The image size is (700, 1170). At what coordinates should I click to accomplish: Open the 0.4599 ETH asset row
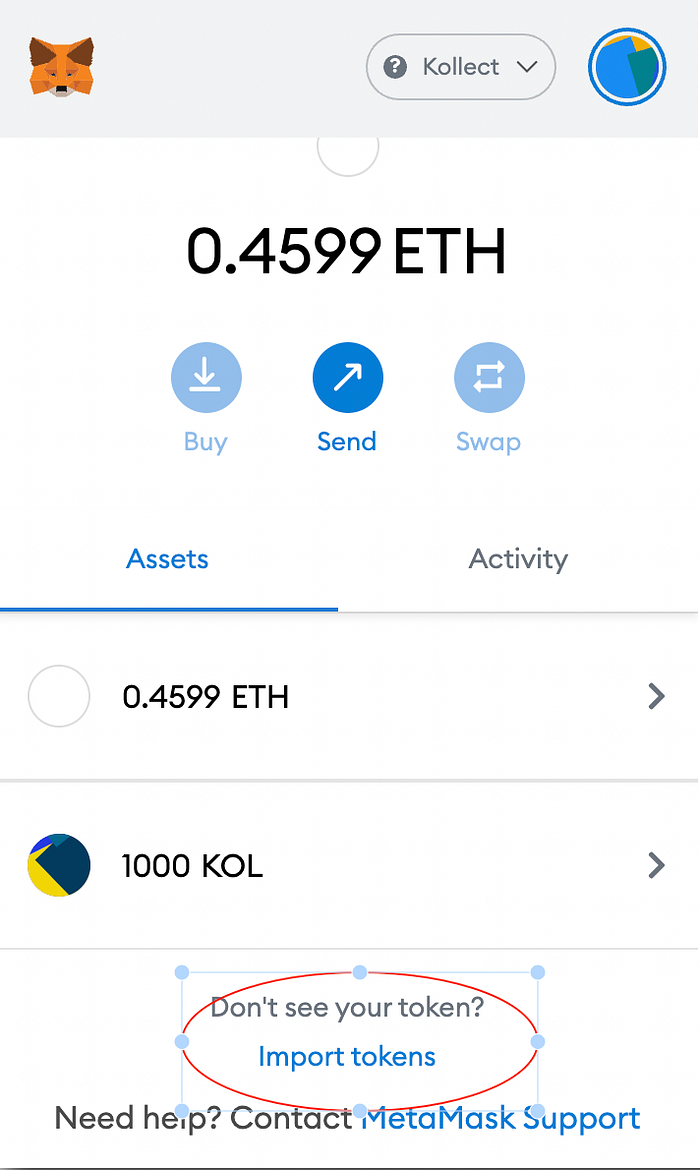coord(349,696)
